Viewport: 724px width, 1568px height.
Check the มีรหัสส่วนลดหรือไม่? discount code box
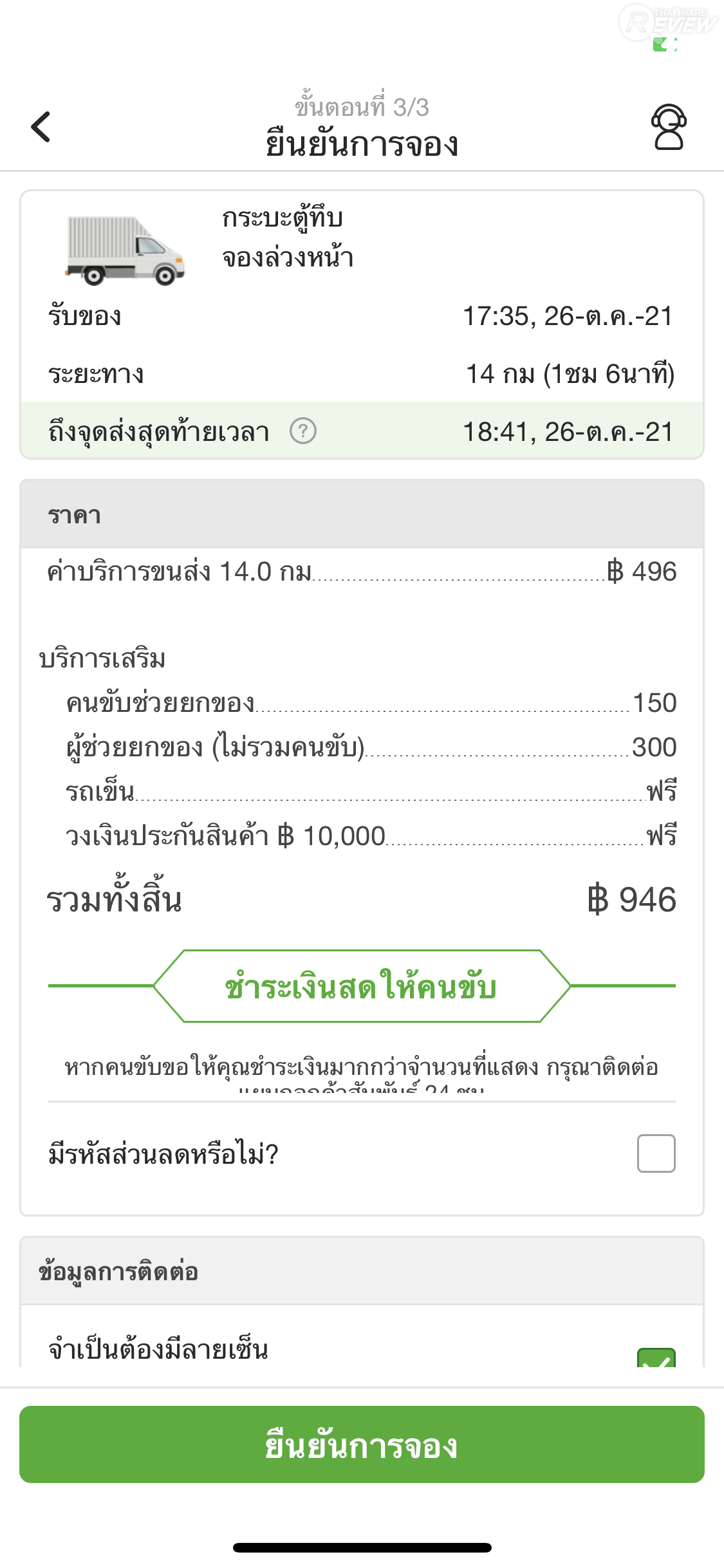click(x=656, y=1153)
